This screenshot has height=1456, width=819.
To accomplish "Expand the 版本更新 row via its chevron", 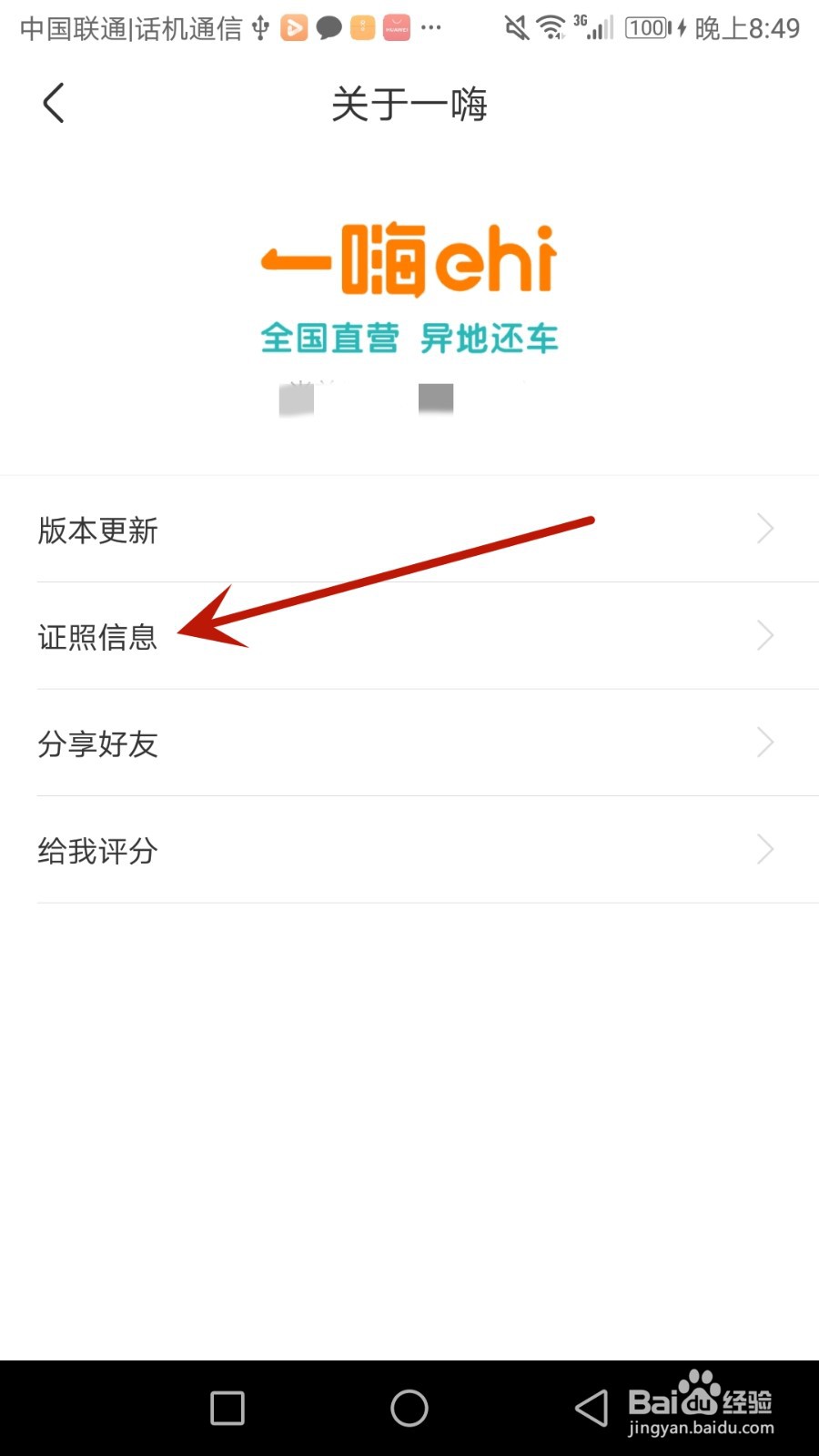I will coord(764,529).
